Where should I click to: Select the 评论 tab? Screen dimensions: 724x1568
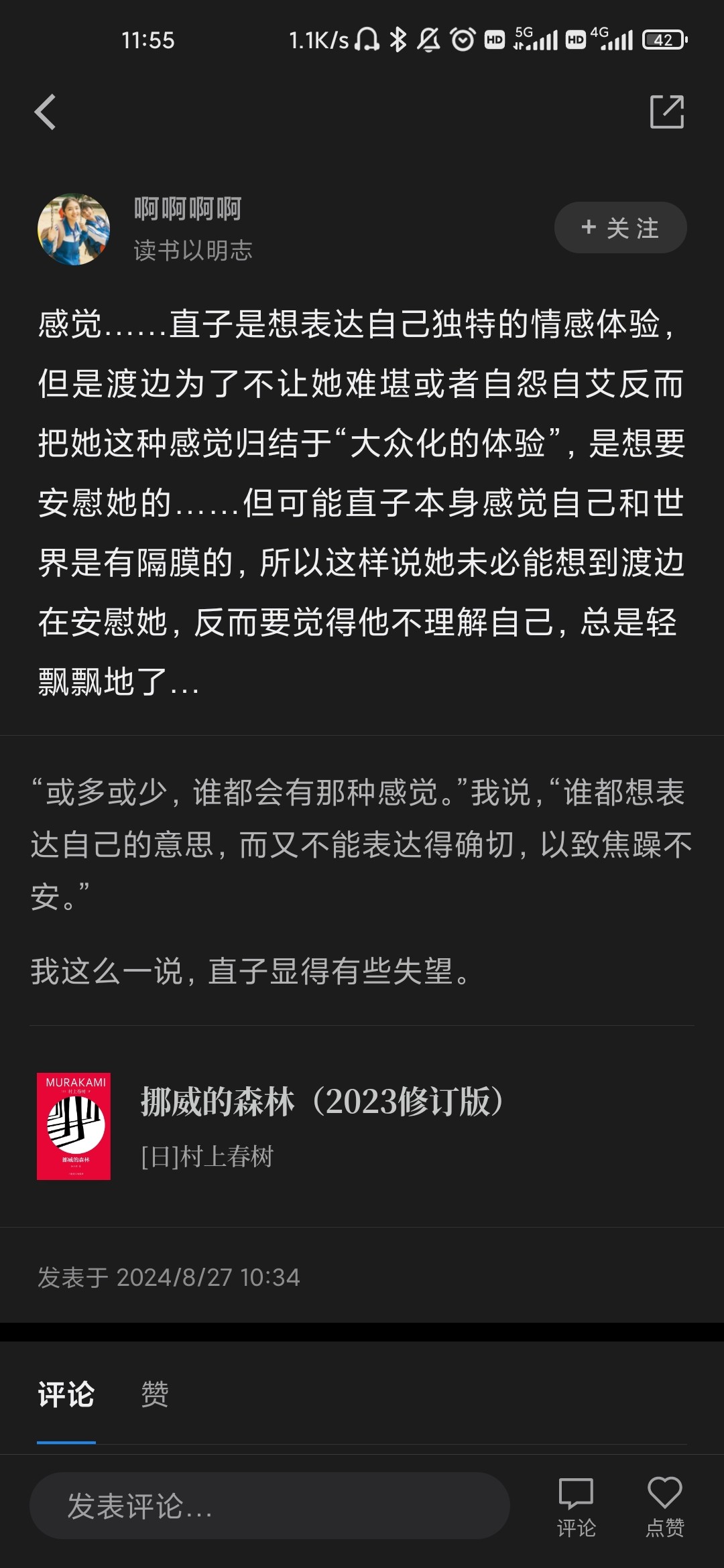point(66,1394)
